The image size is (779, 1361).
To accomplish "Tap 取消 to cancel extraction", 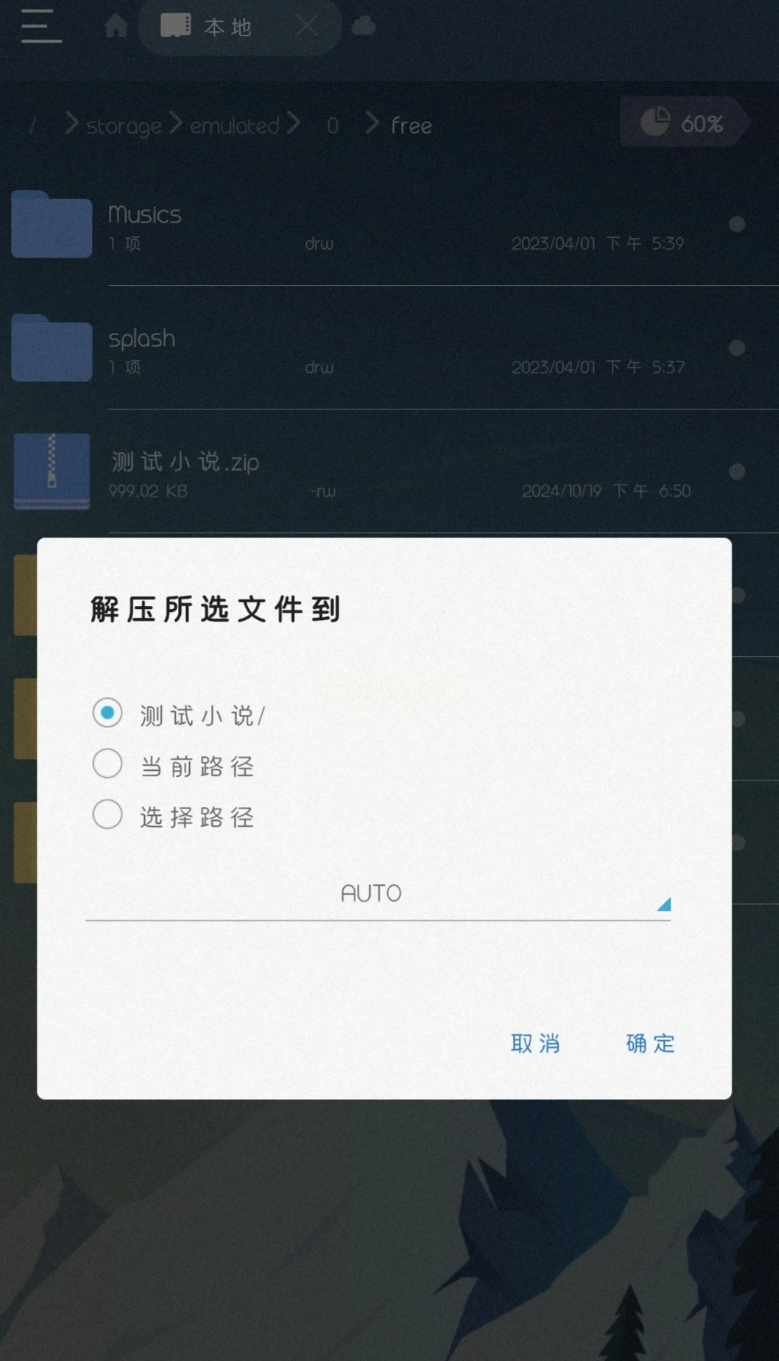I will click(x=535, y=1043).
